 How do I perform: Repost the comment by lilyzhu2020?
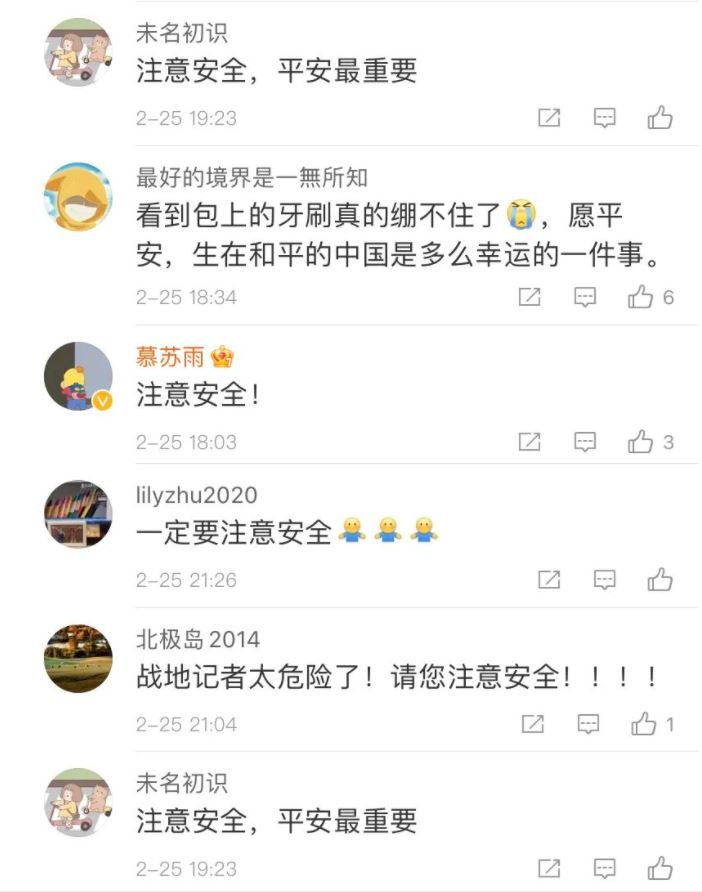(549, 579)
